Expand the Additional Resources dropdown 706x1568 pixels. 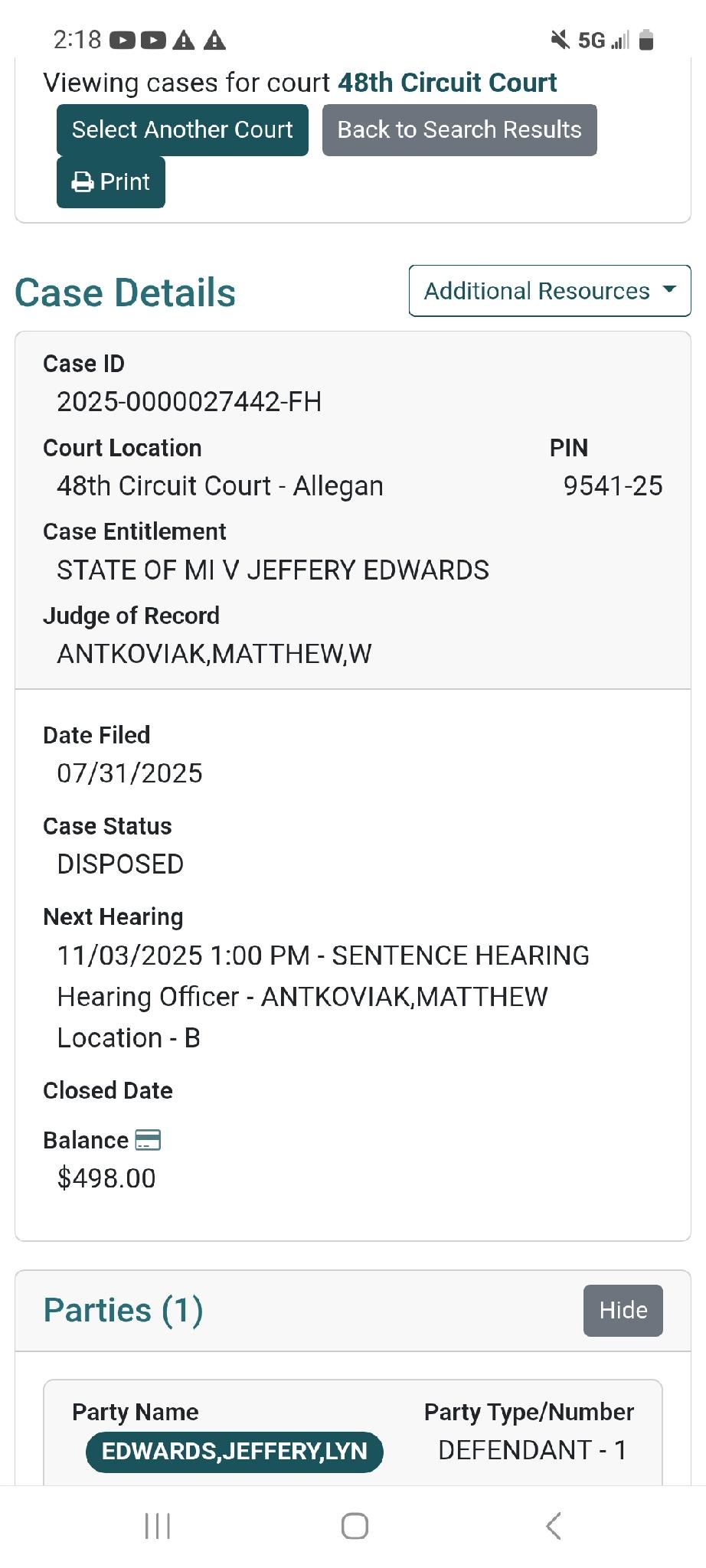coord(550,291)
